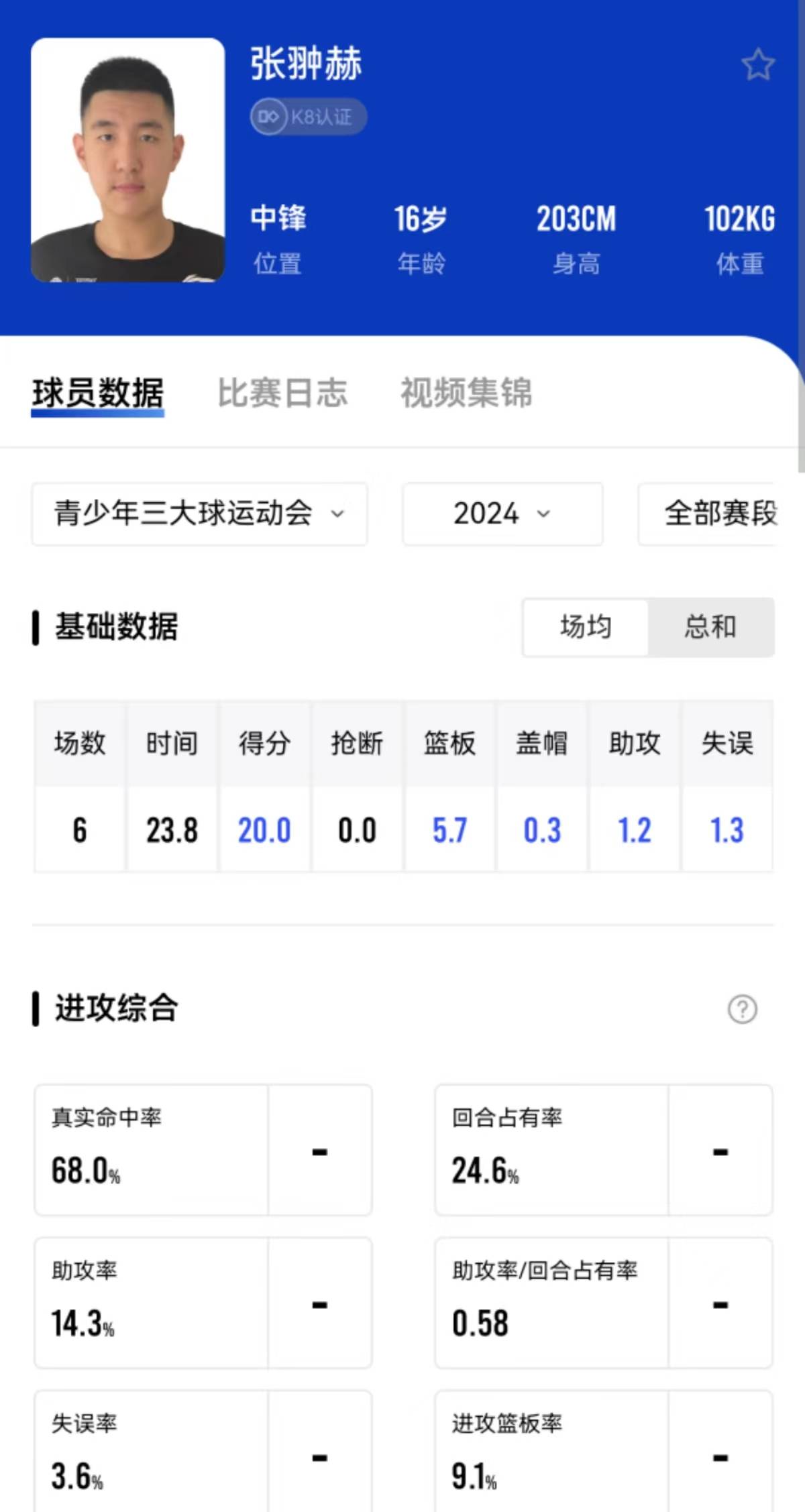Select the 场均 per-game averages option
This screenshot has width=805, height=1512.
tap(586, 627)
